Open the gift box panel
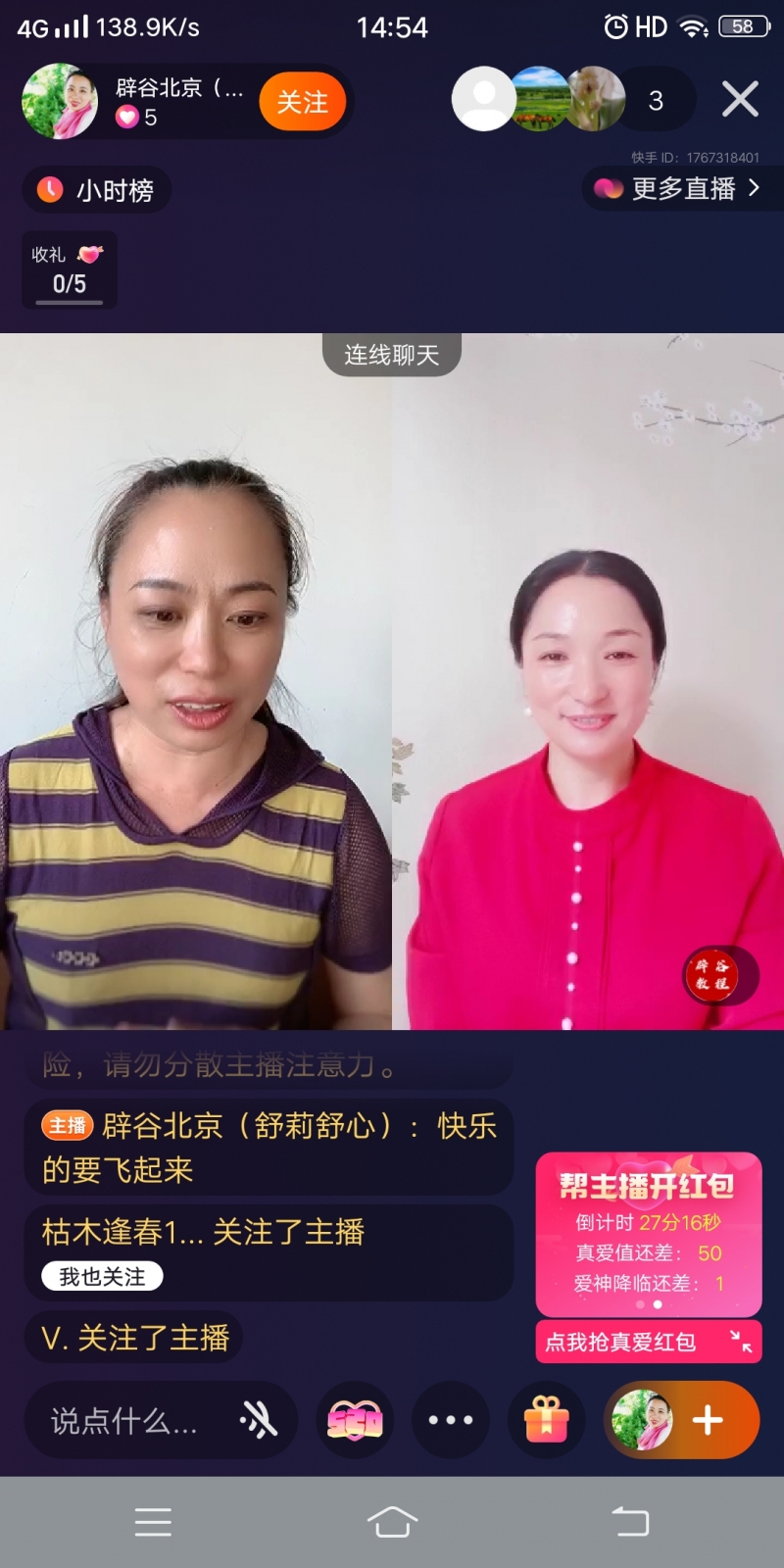This screenshot has height=1568, width=784. [547, 1420]
